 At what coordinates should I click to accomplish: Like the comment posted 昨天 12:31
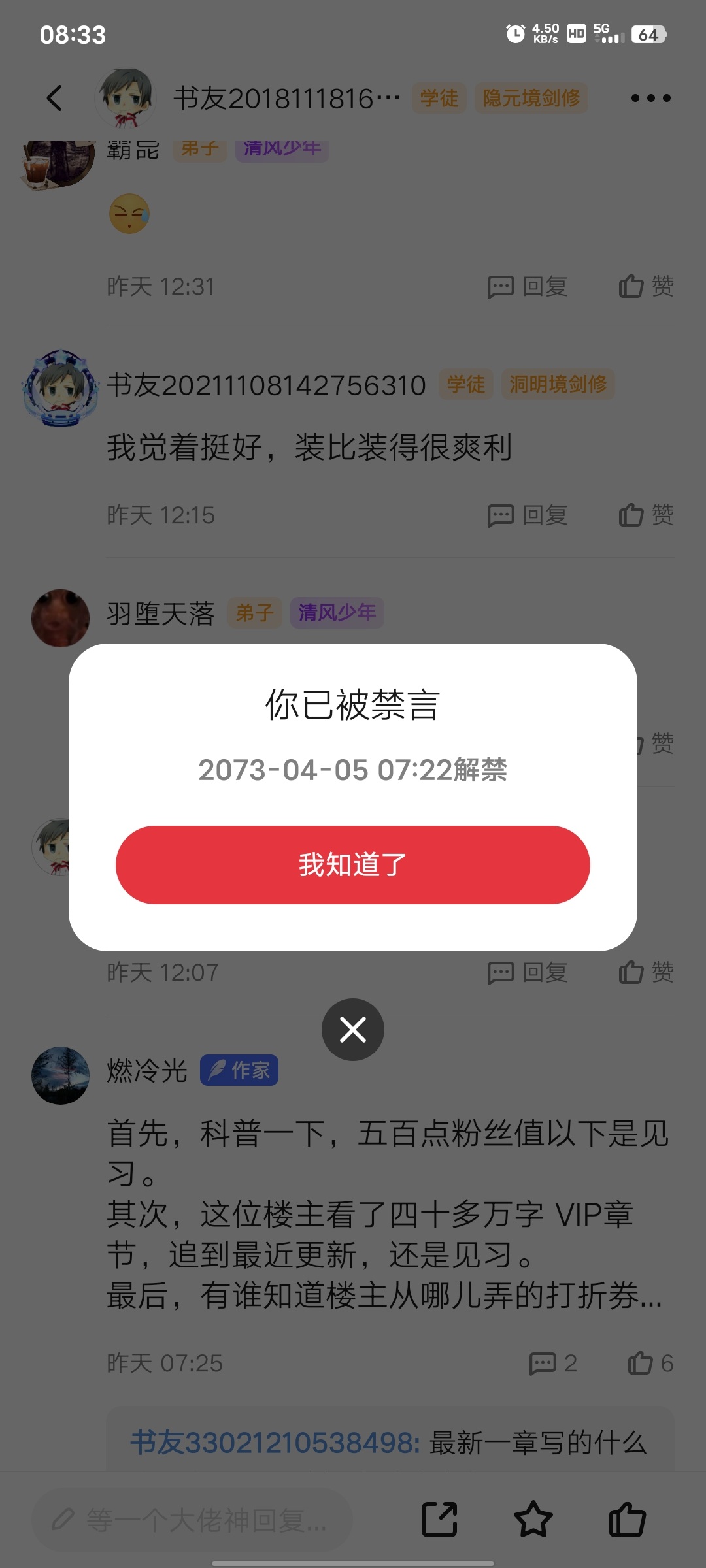point(646,286)
